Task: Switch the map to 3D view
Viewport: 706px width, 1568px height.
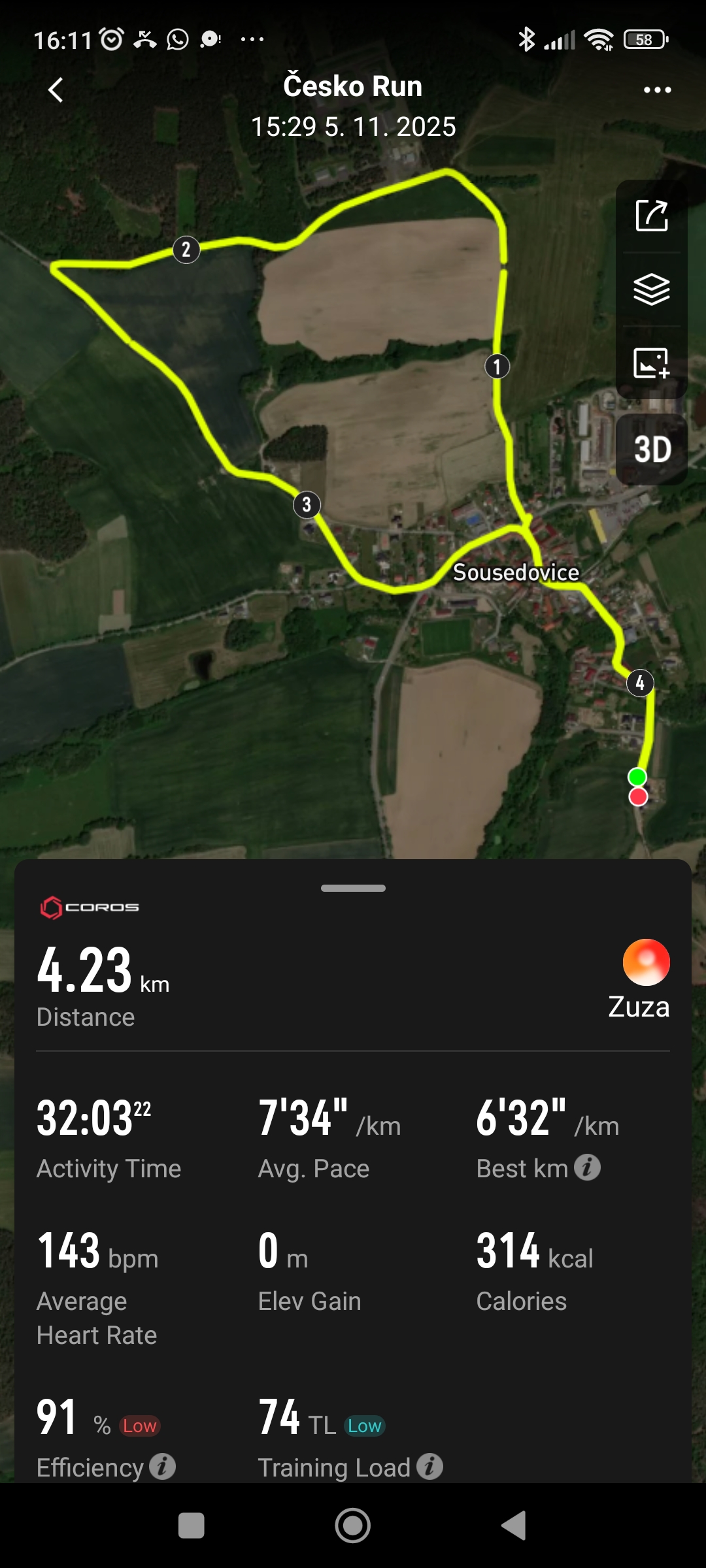Action: point(652,449)
